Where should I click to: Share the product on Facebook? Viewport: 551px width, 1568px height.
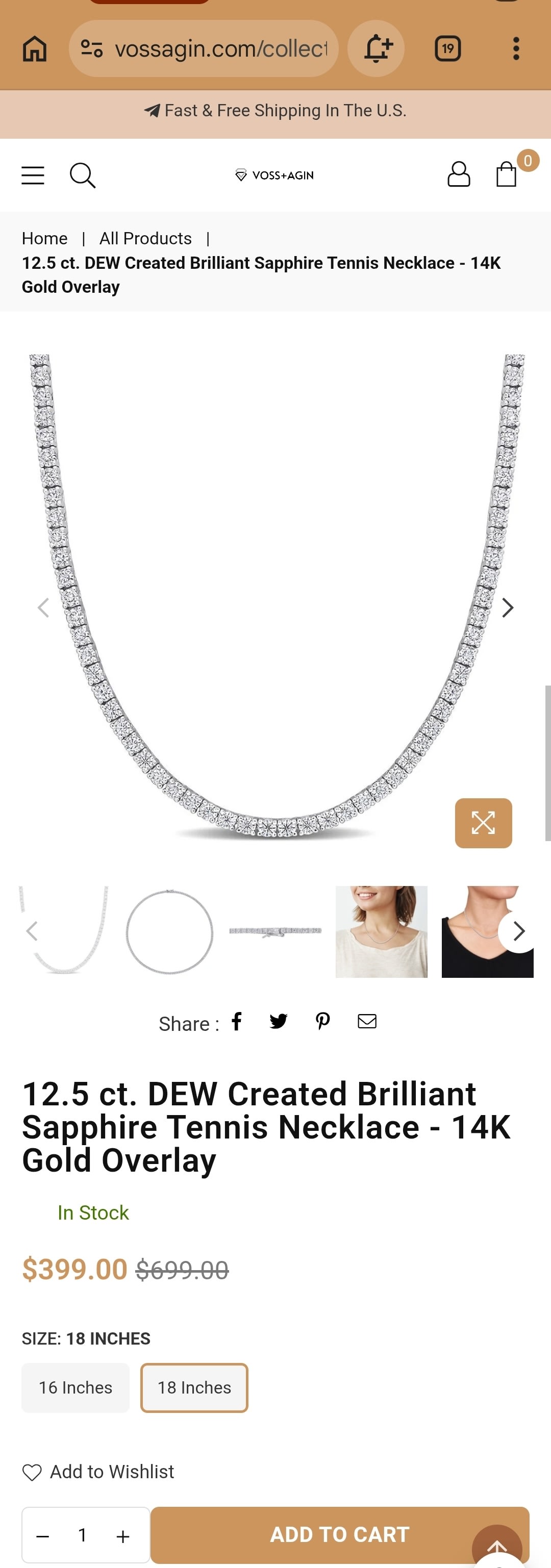coord(237,1021)
